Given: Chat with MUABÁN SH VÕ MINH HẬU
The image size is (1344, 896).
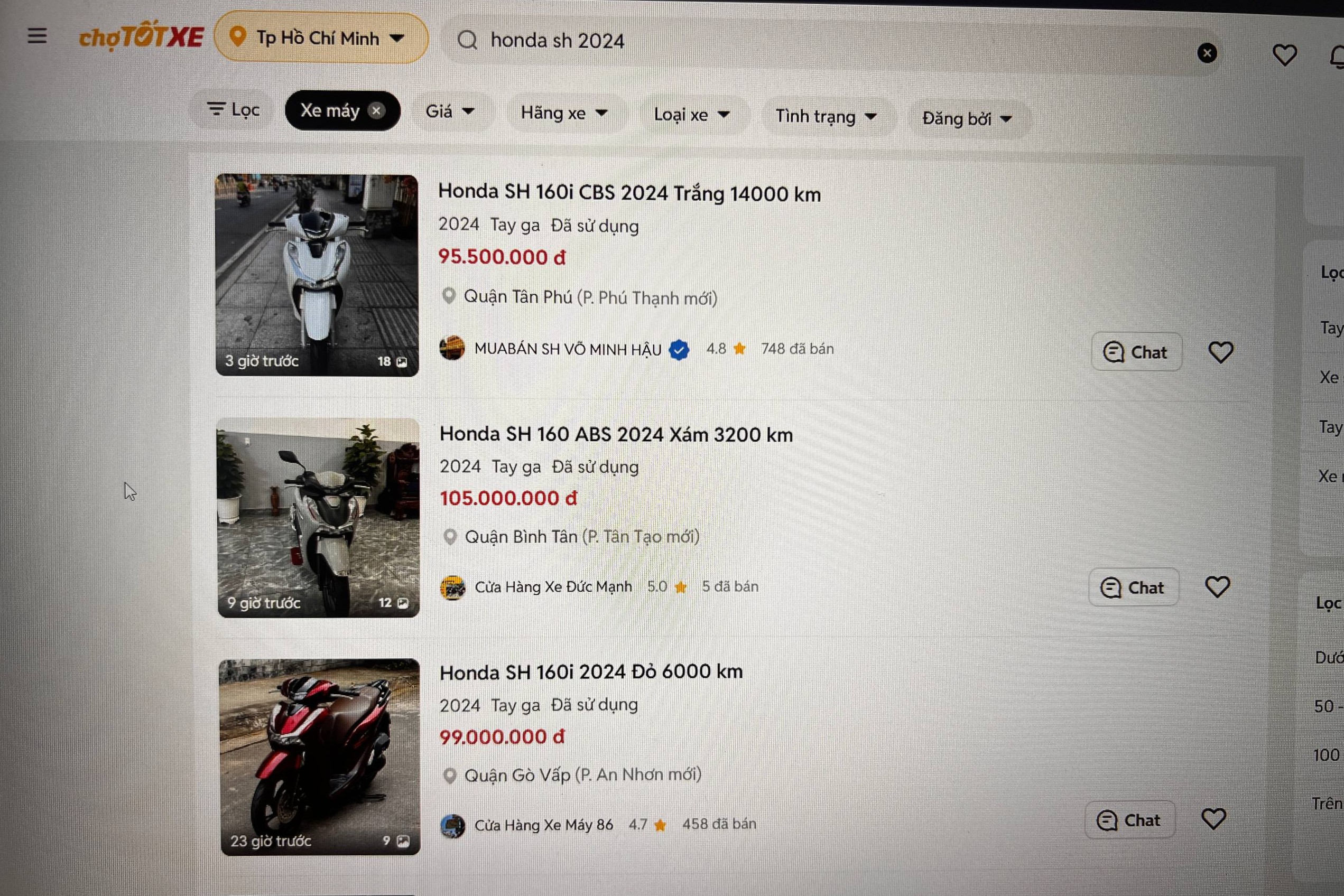Looking at the screenshot, I should (x=1136, y=352).
